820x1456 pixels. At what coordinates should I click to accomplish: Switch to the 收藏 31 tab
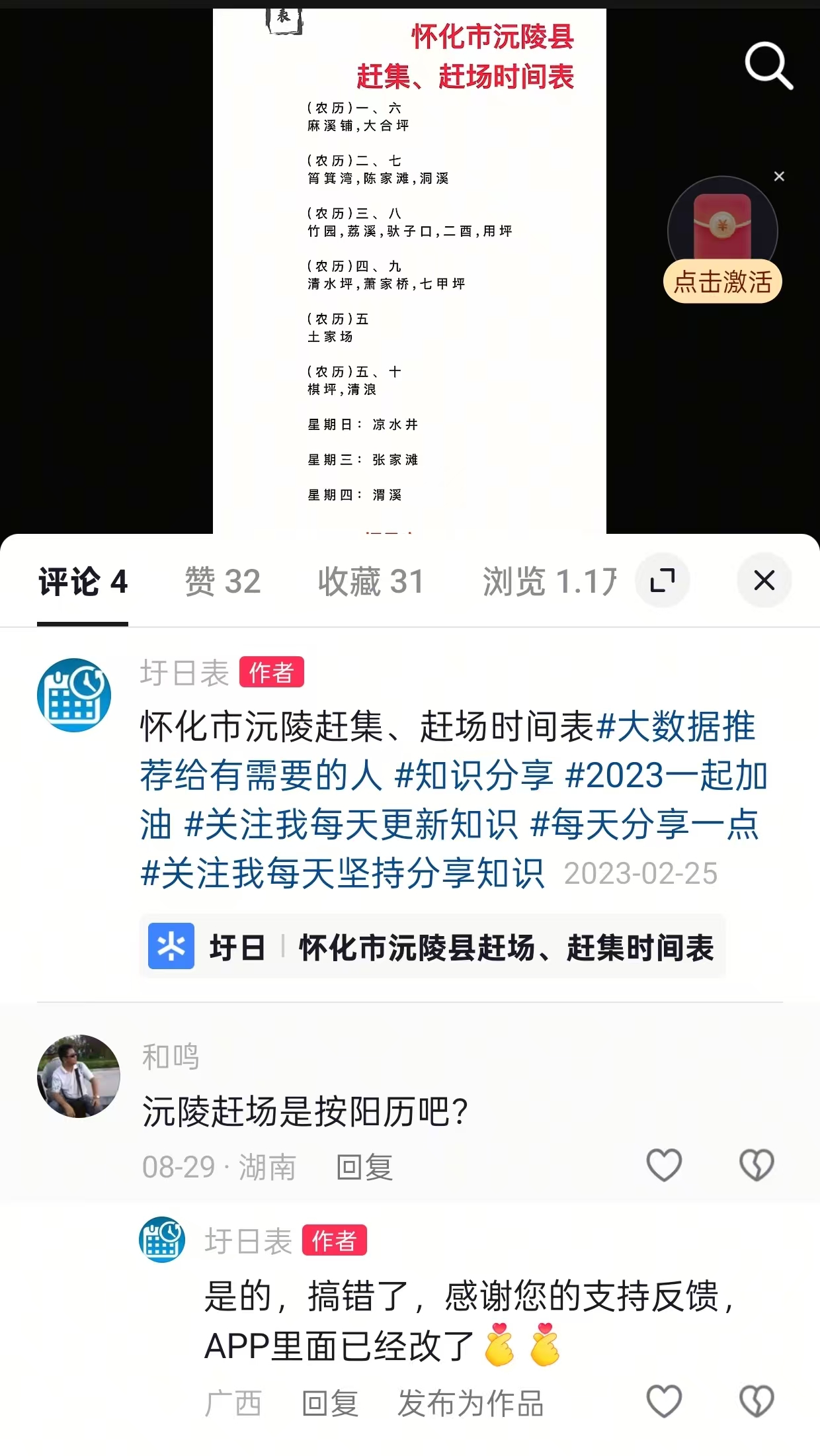(x=370, y=581)
